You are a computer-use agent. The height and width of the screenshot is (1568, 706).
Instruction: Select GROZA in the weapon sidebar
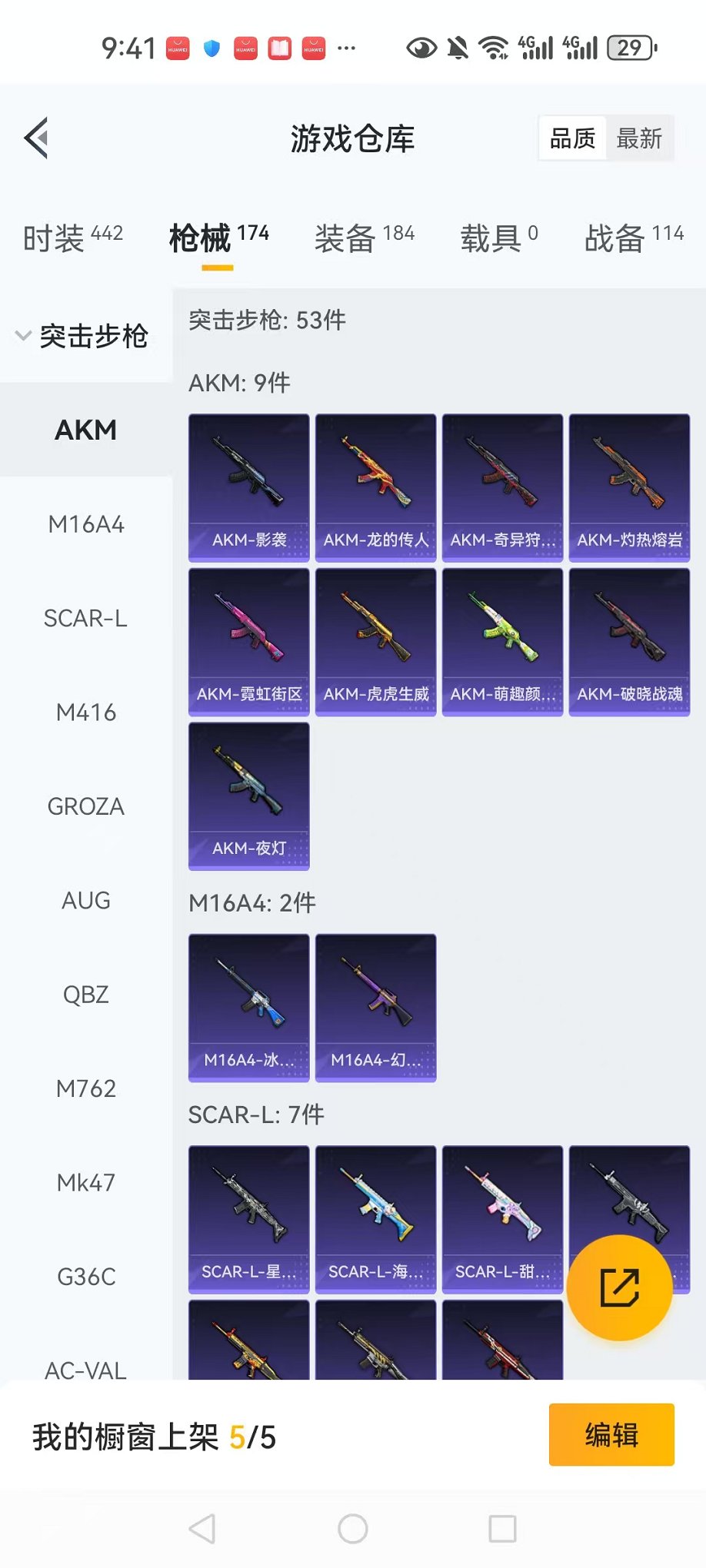pyautogui.click(x=86, y=806)
